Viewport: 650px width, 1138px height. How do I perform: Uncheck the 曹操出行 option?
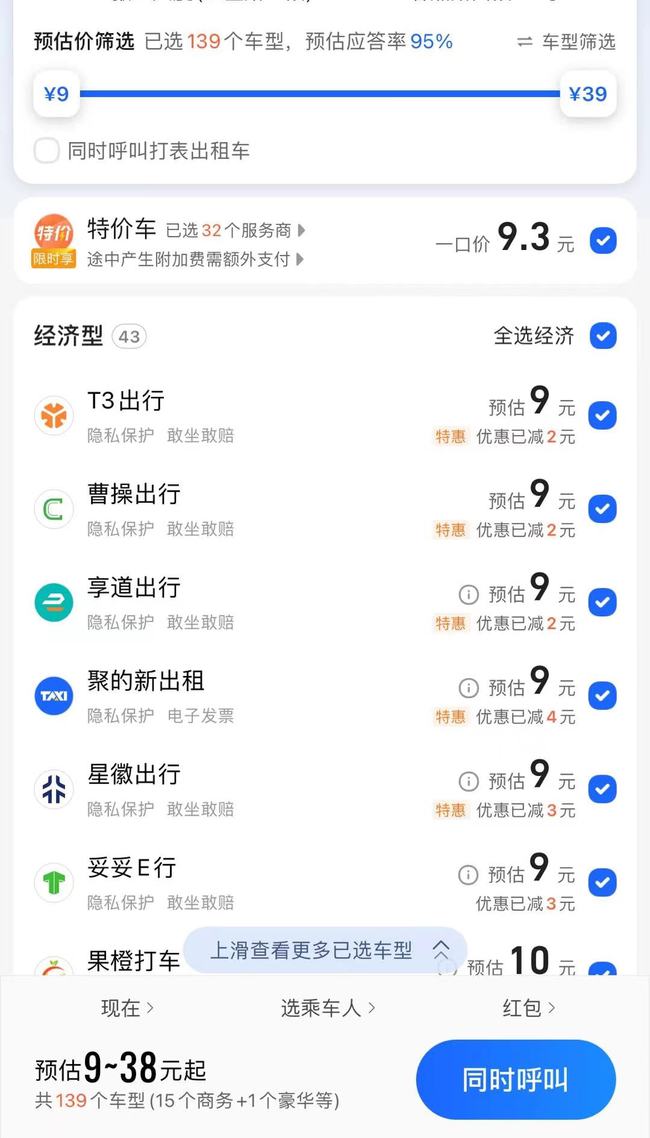[x=603, y=509]
